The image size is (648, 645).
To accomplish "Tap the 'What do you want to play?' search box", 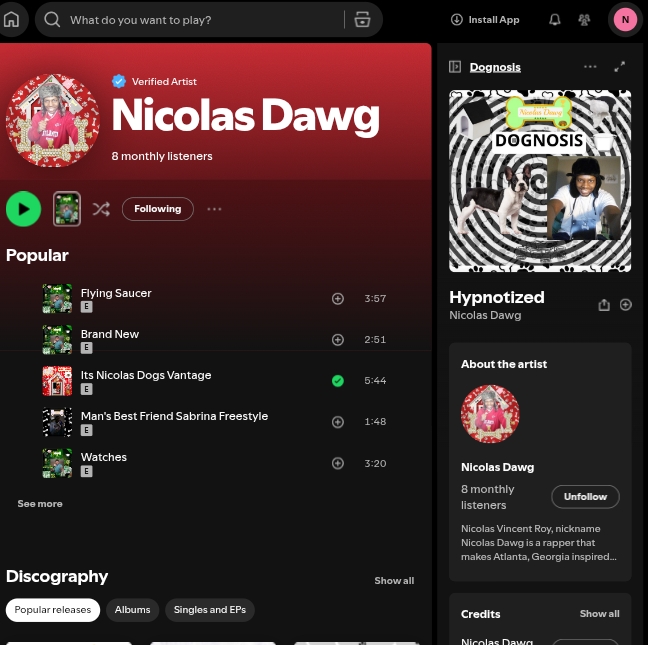I will (x=190, y=20).
